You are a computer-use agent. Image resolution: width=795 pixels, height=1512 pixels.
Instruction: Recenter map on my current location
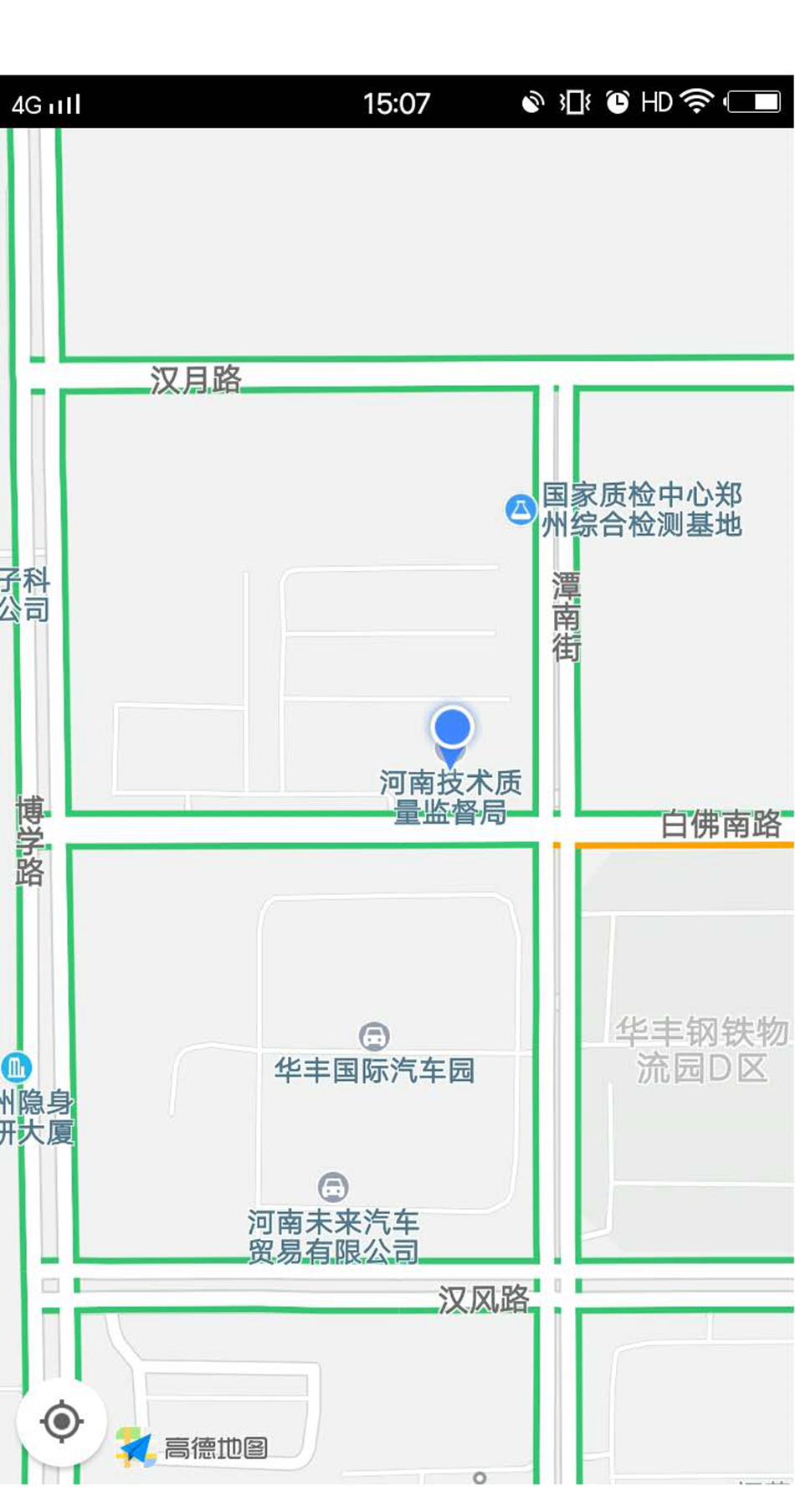(x=62, y=1421)
